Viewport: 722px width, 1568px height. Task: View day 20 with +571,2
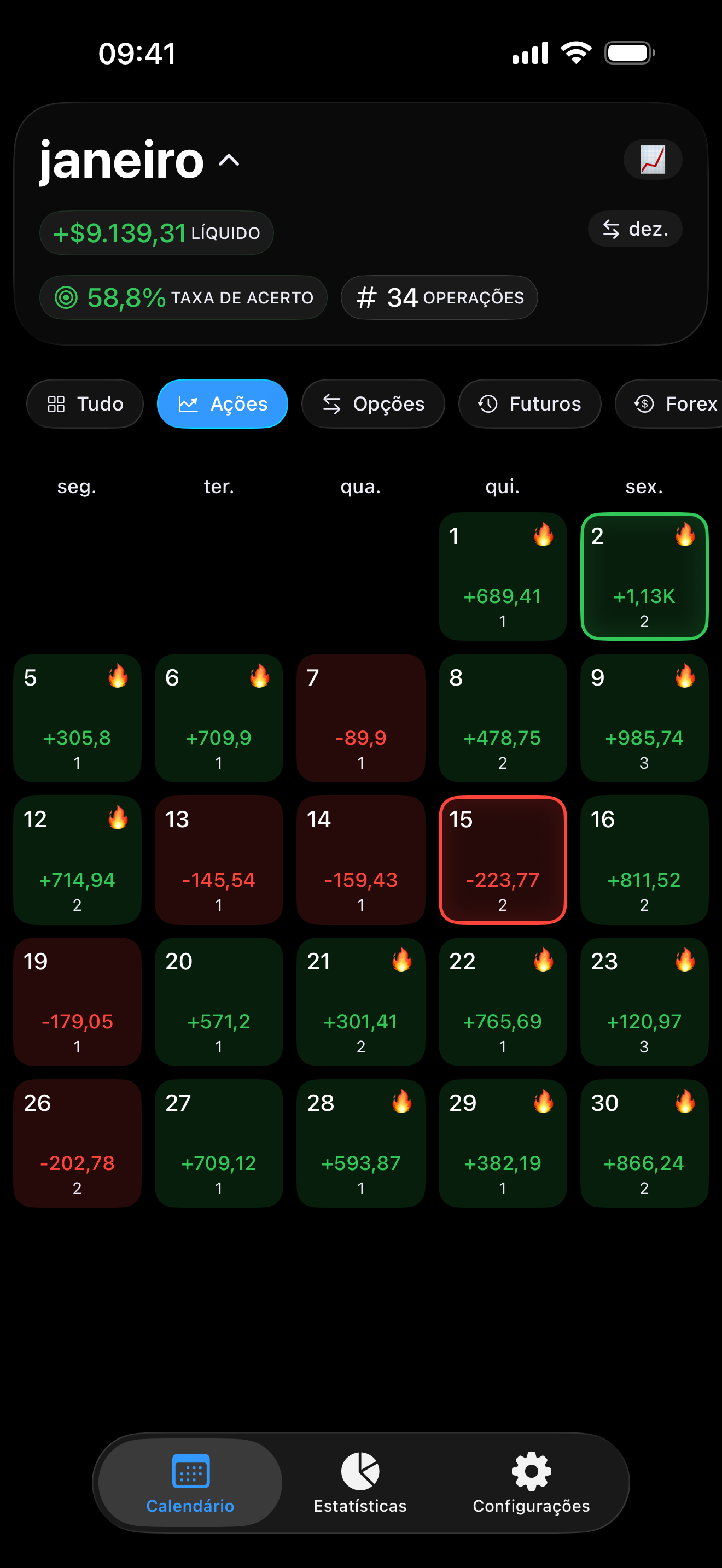pos(219,1002)
